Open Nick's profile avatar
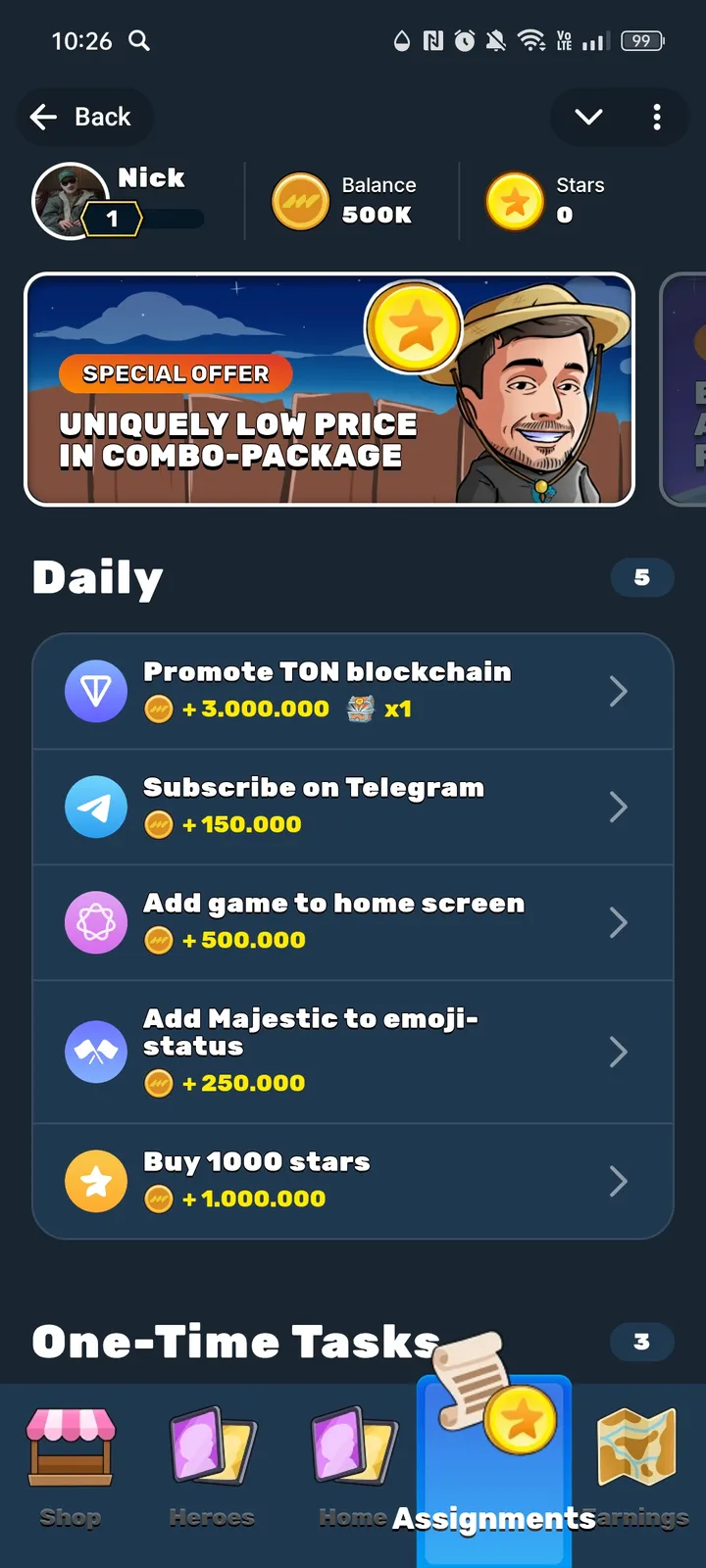Screen dimensions: 706x1568 pos(69,200)
